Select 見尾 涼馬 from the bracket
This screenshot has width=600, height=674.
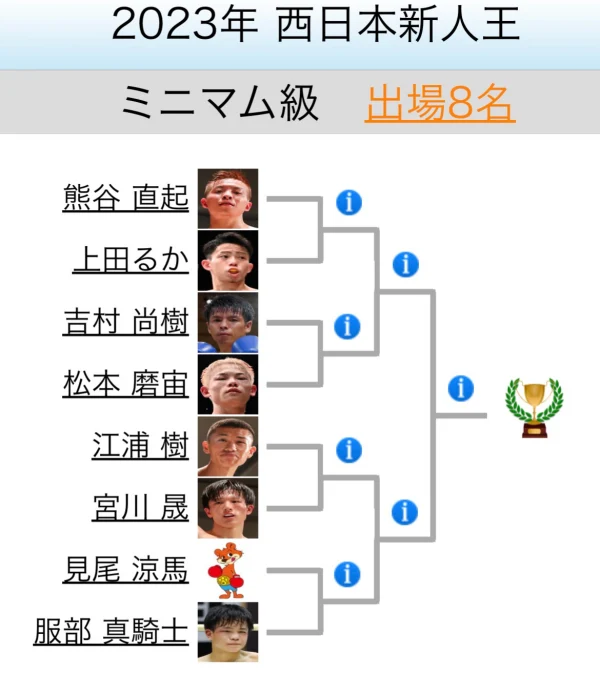(x=125, y=570)
